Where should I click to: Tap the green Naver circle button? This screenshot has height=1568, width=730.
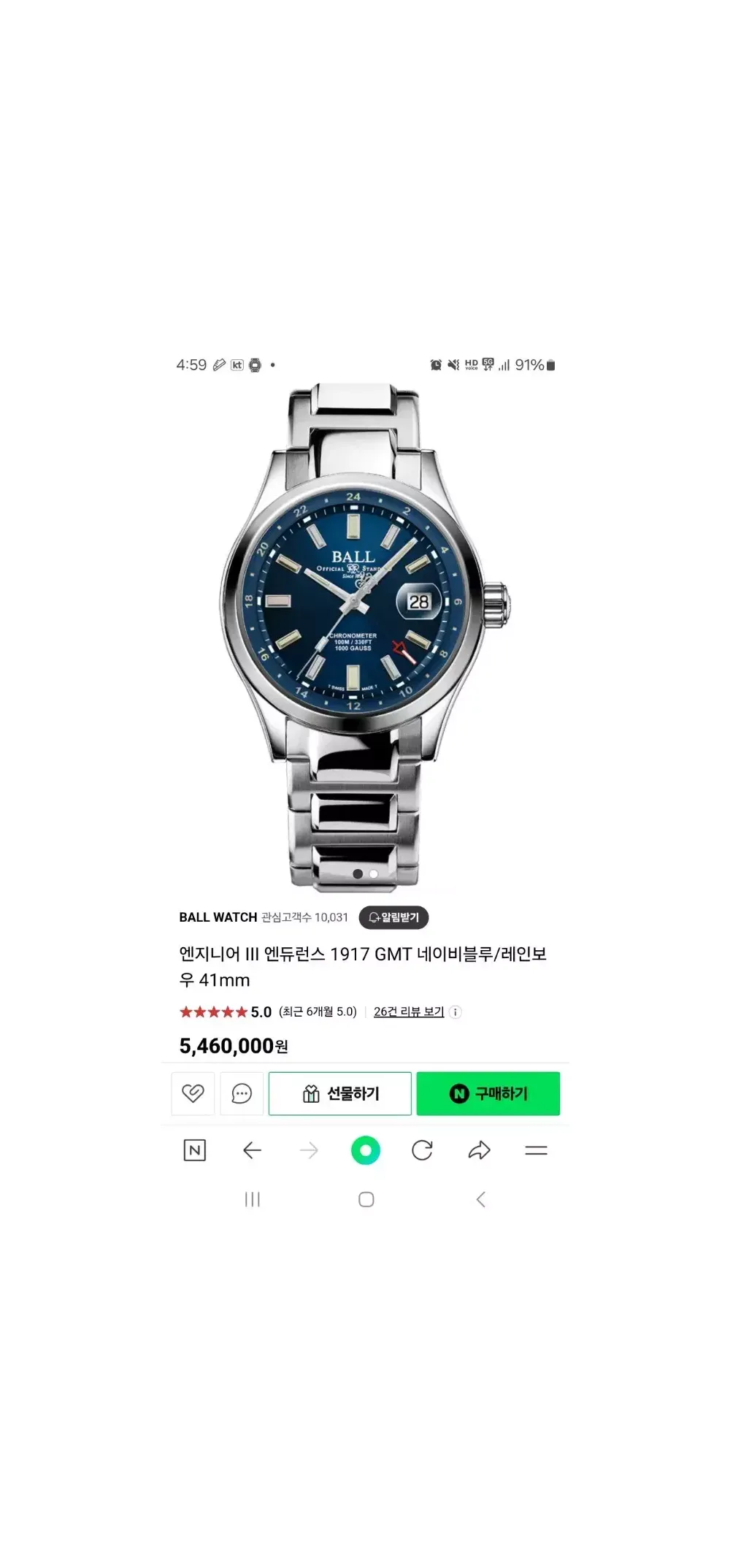click(366, 1150)
